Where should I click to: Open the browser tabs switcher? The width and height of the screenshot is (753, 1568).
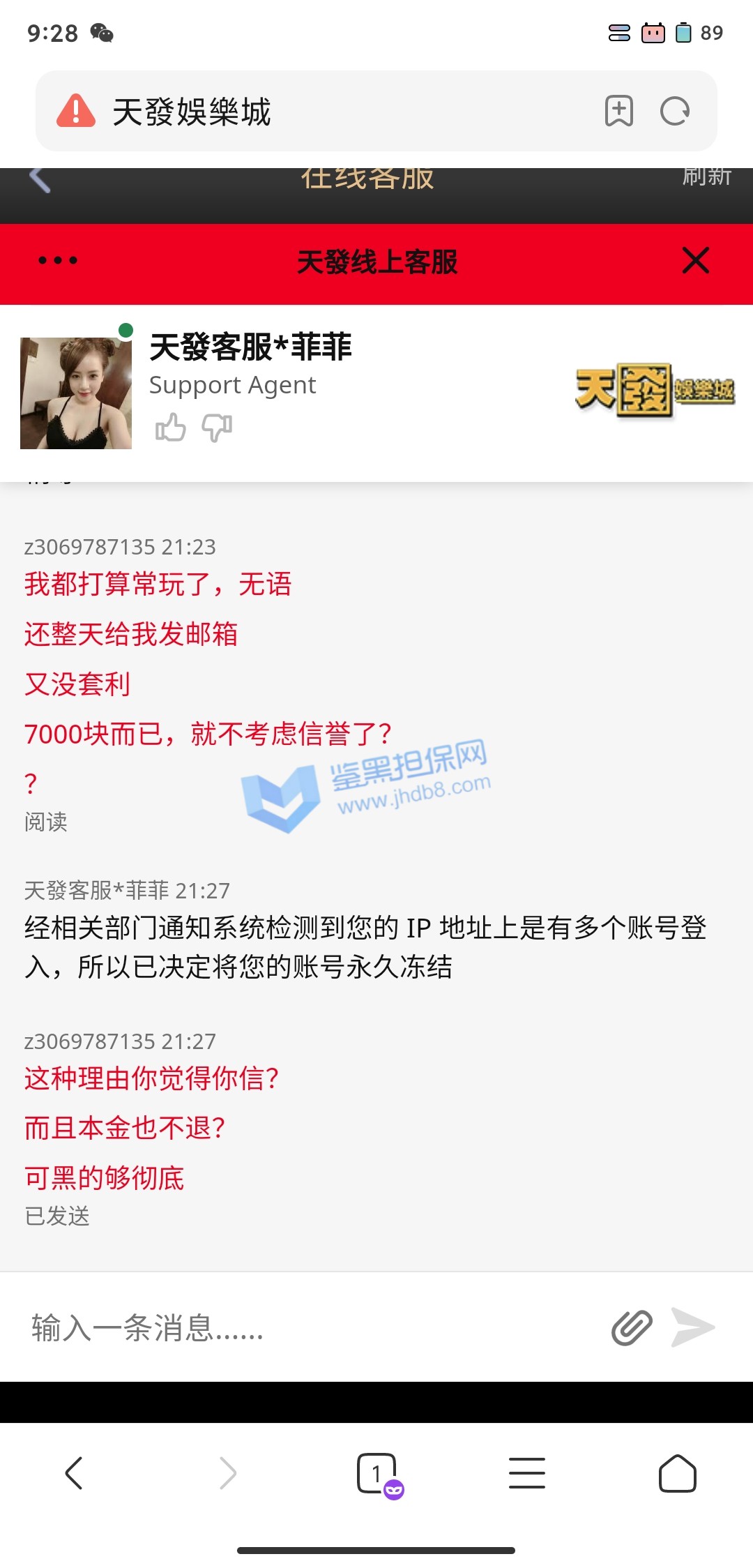tap(377, 1473)
